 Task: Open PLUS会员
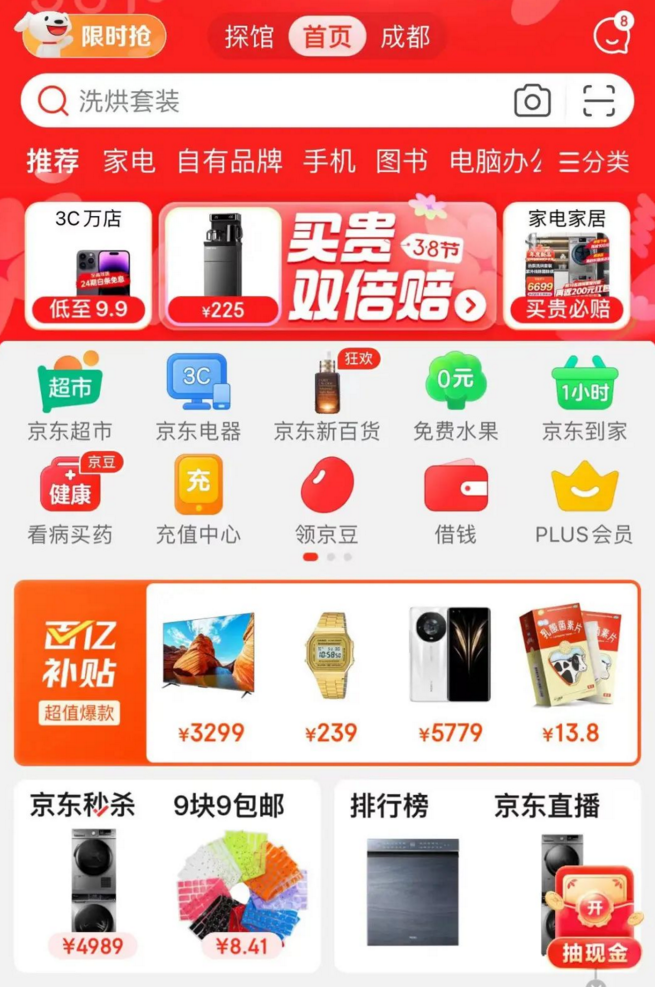[x=584, y=500]
